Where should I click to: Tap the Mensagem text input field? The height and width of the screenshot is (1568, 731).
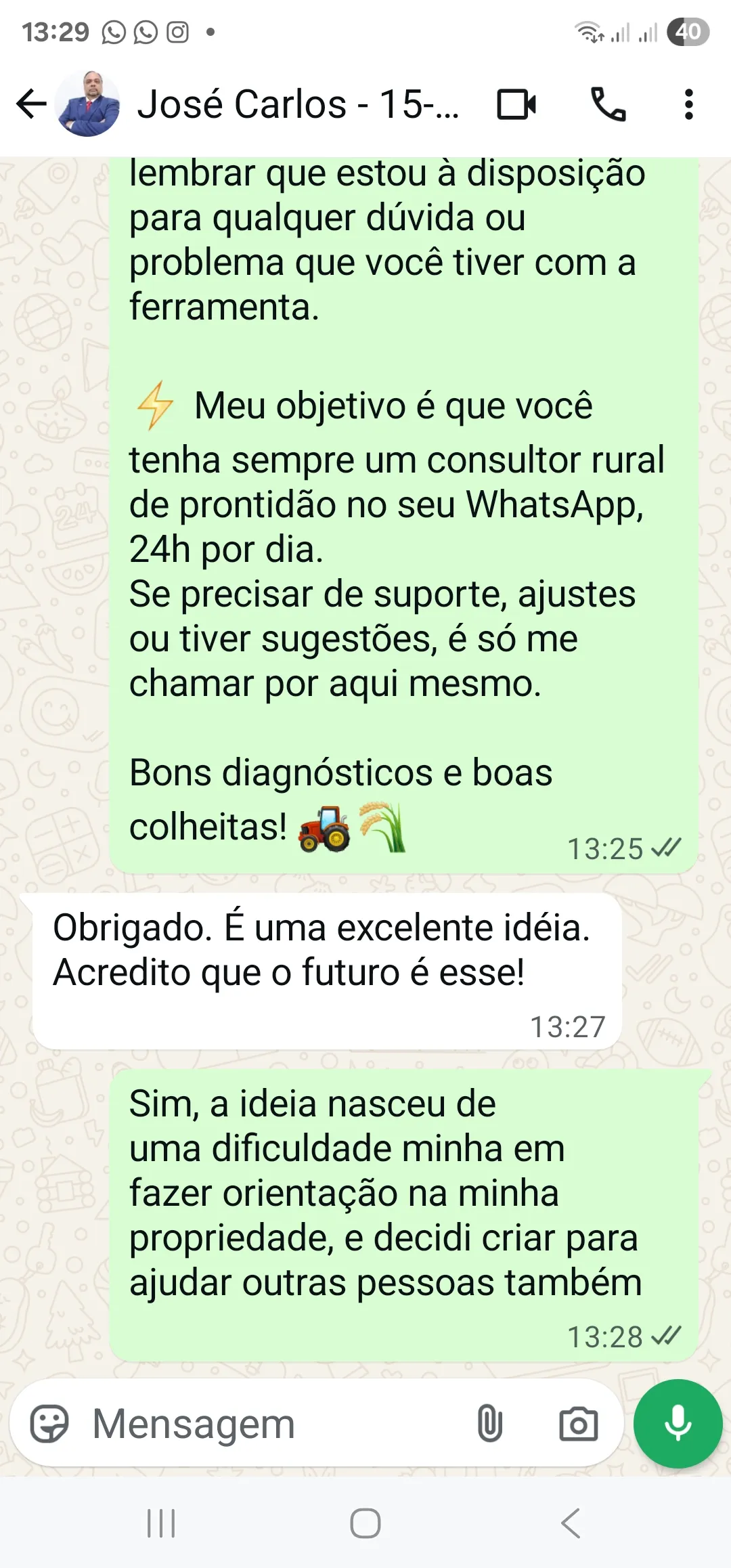[x=203, y=1421]
